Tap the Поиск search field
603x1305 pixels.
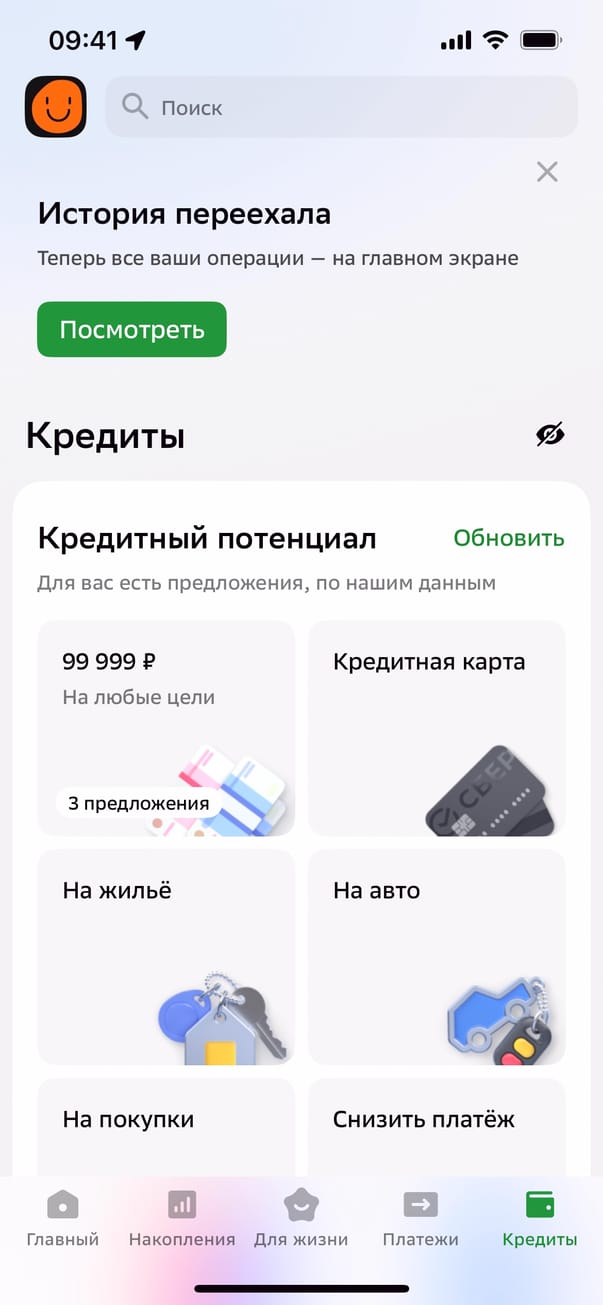[341, 107]
